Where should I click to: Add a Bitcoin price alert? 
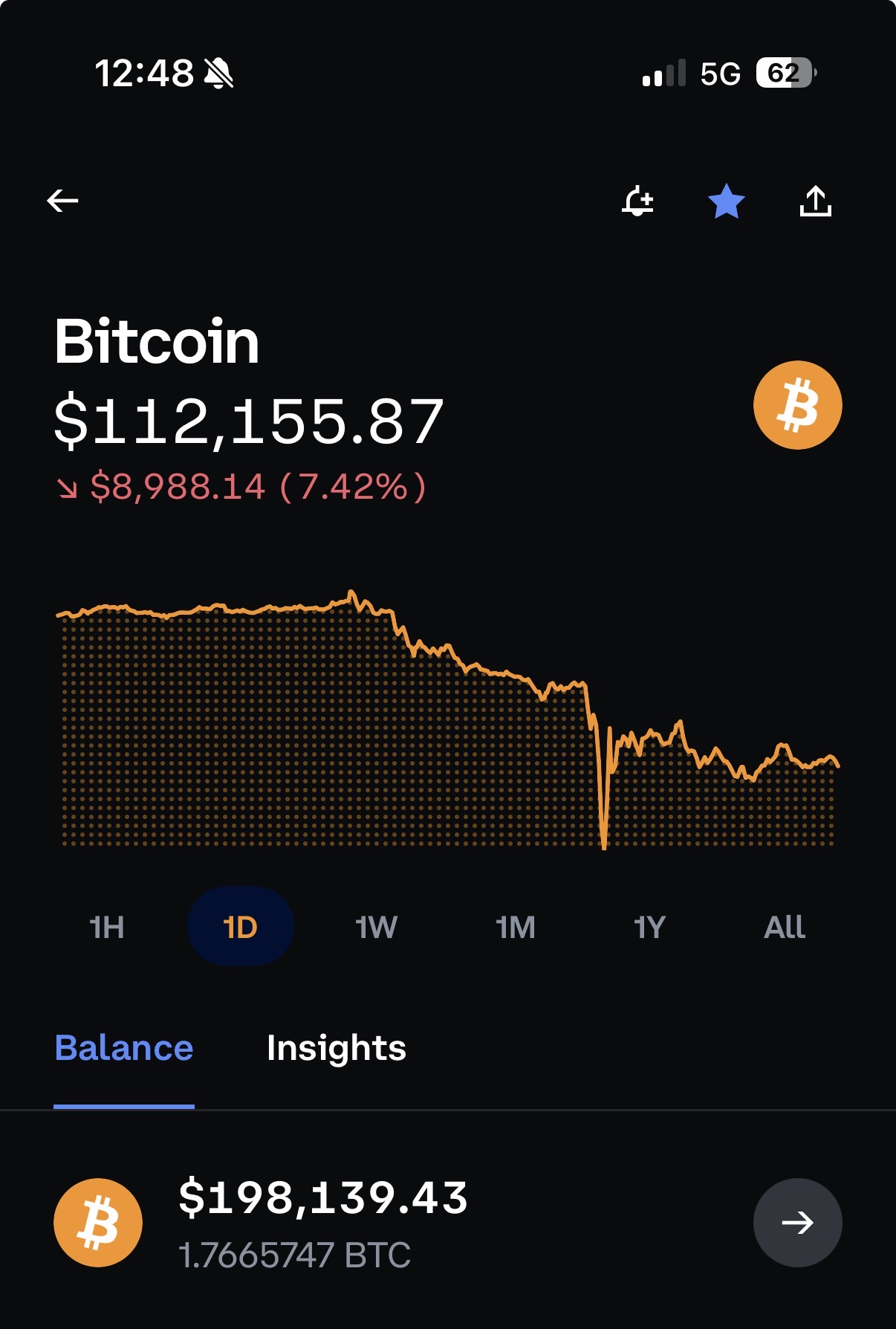pos(637,201)
